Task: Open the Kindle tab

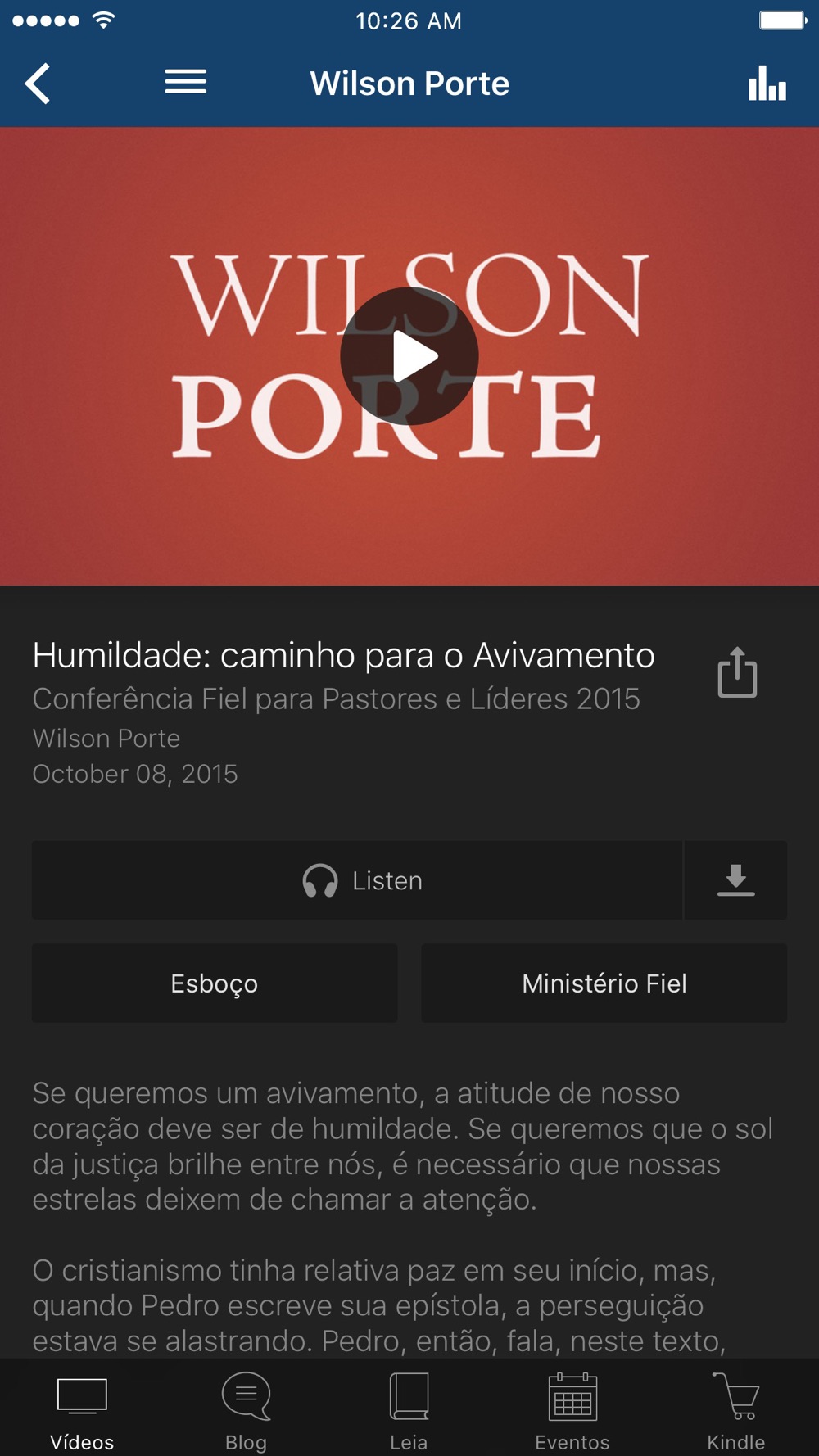Action: 735,1410
